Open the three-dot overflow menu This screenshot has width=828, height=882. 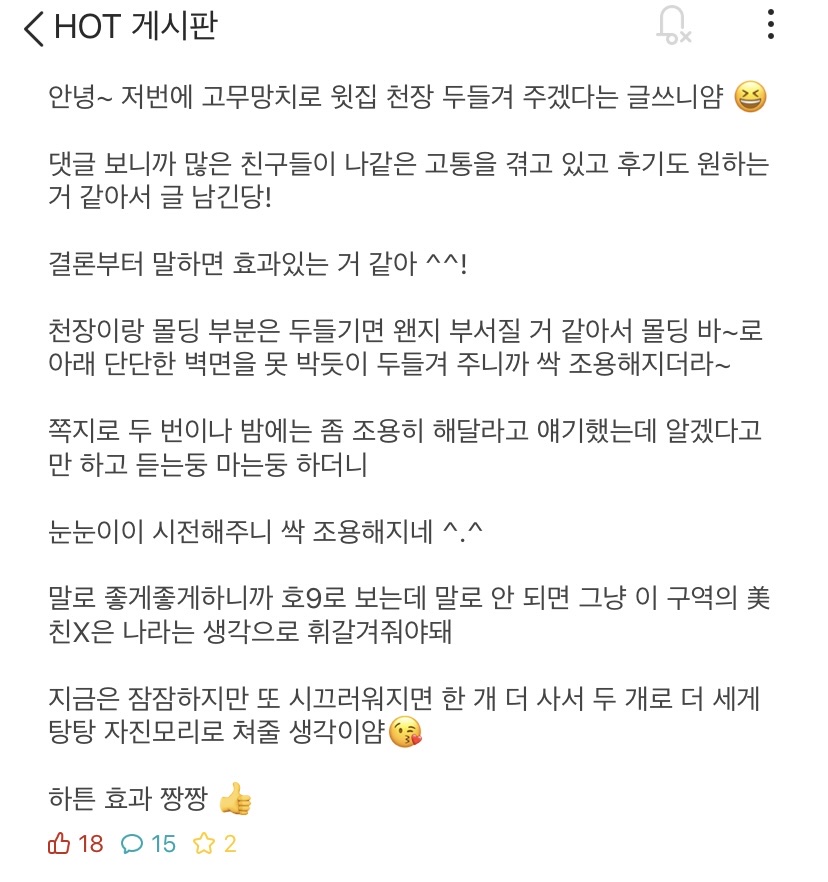pyautogui.click(x=769, y=24)
